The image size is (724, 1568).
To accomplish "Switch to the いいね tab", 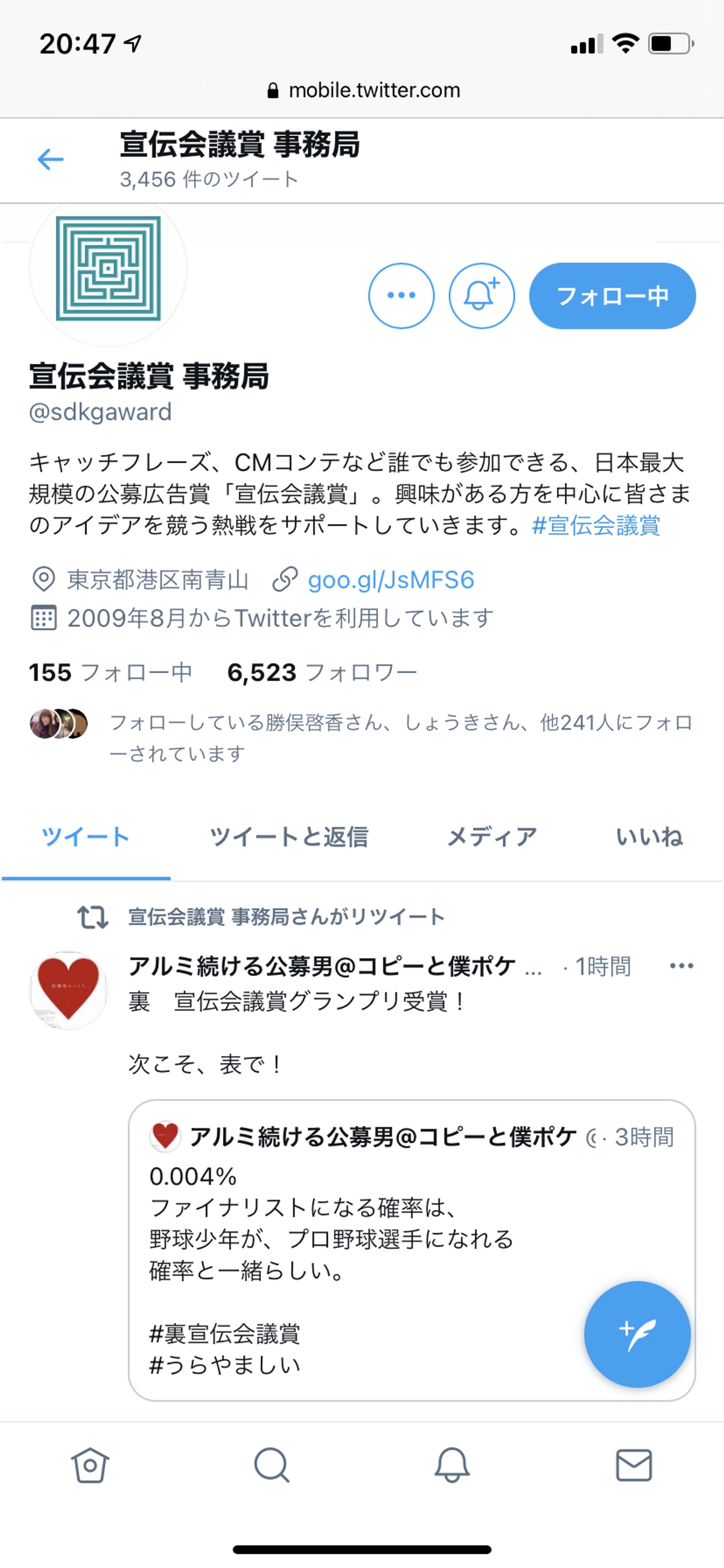I will coord(649,837).
